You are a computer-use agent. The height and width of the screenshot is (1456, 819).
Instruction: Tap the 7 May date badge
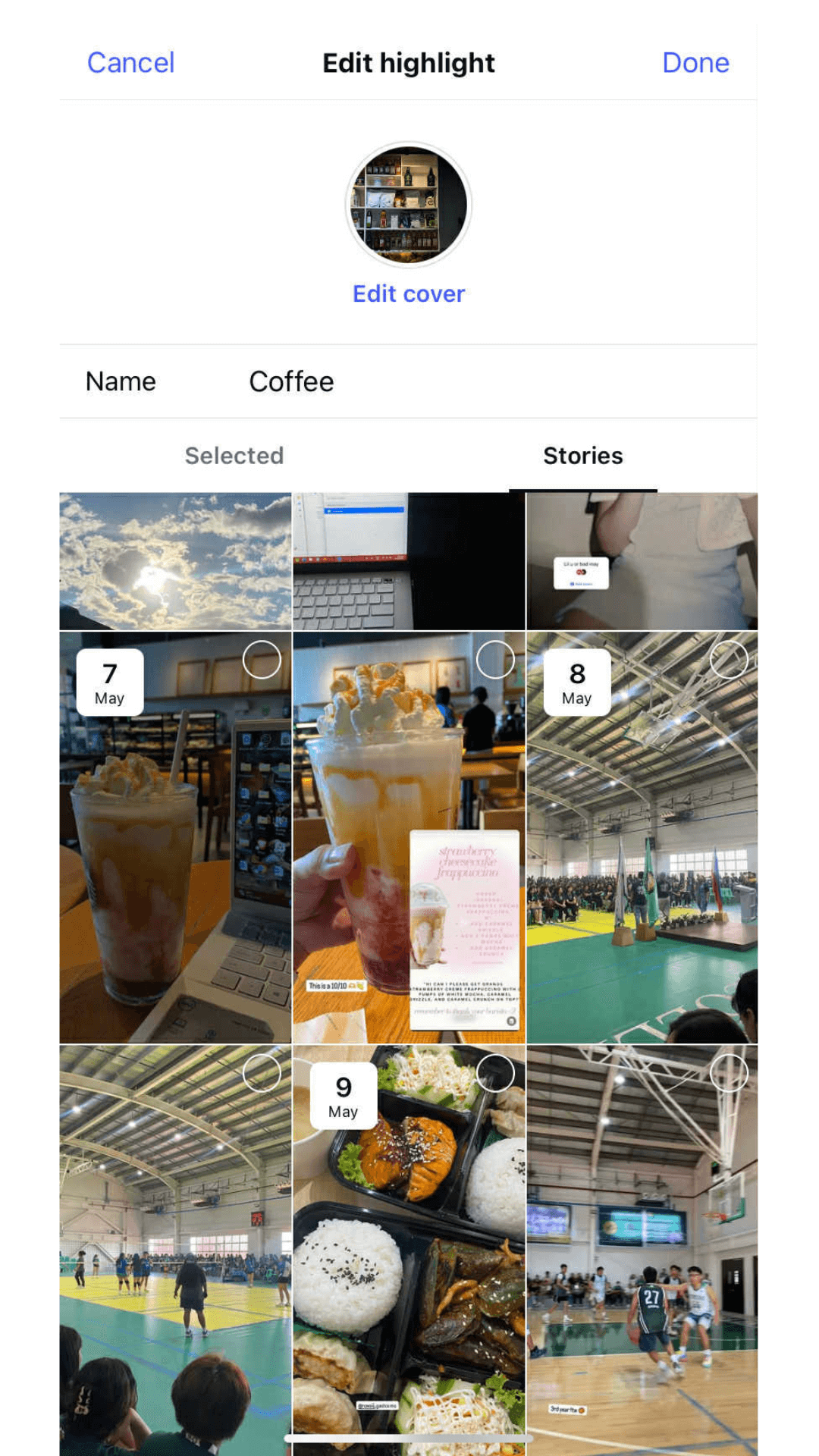(x=110, y=680)
